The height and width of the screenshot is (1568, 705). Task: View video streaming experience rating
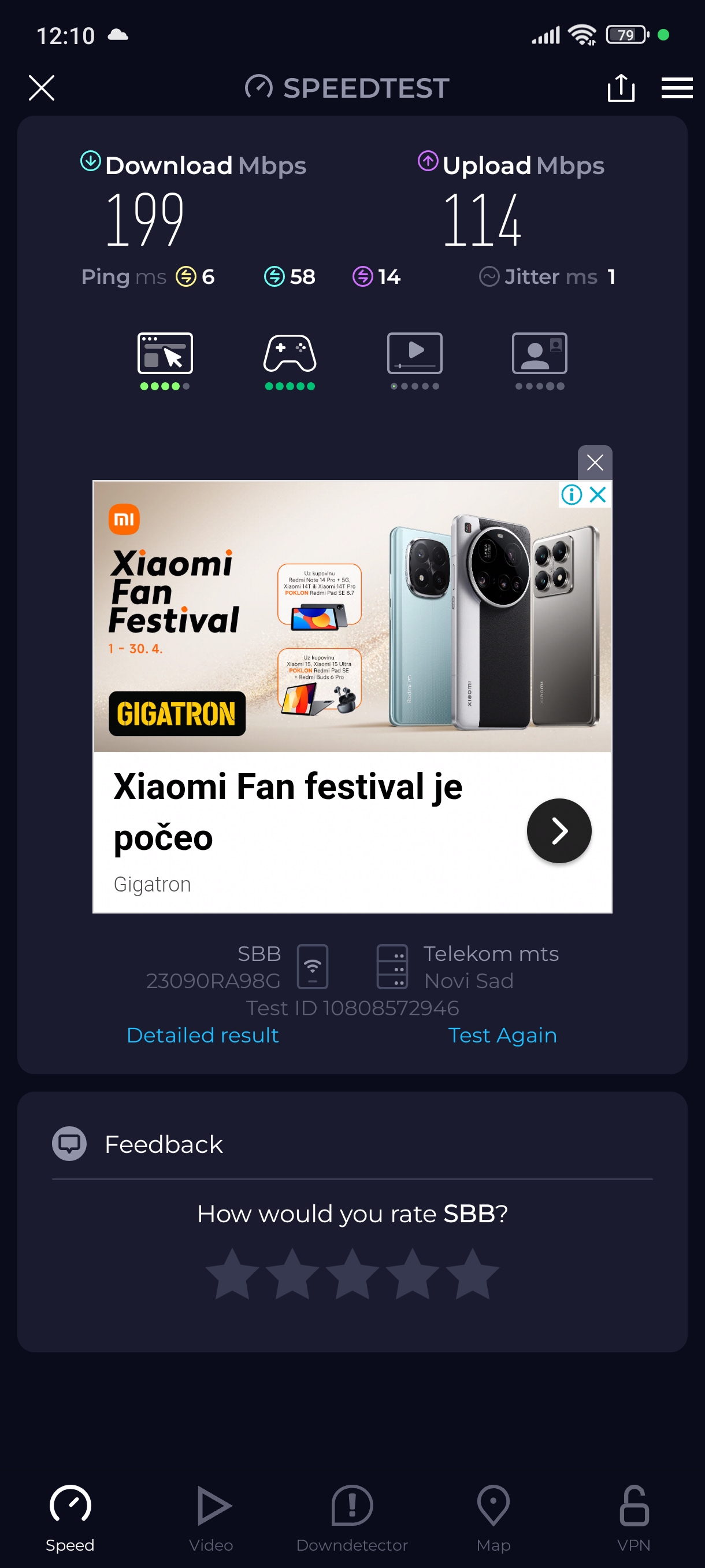(x=415, y=359)
